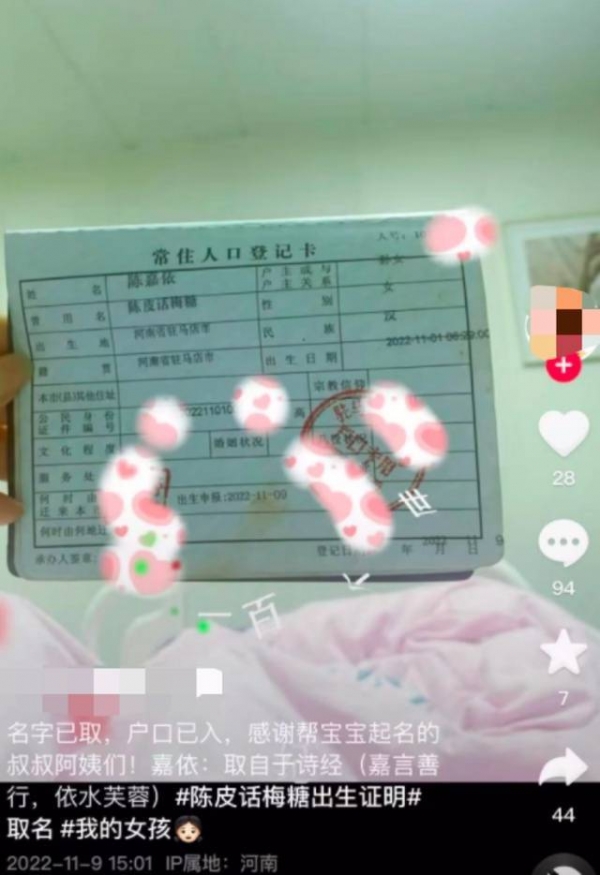The image size is (600, 875).
Task: Add this video to favorites with the star
Action: 563,653
